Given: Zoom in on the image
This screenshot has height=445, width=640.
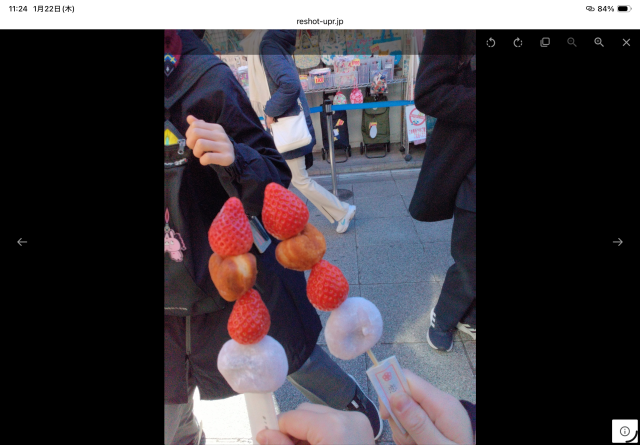Looking at the screenshot, I should (x=599, y=42).
